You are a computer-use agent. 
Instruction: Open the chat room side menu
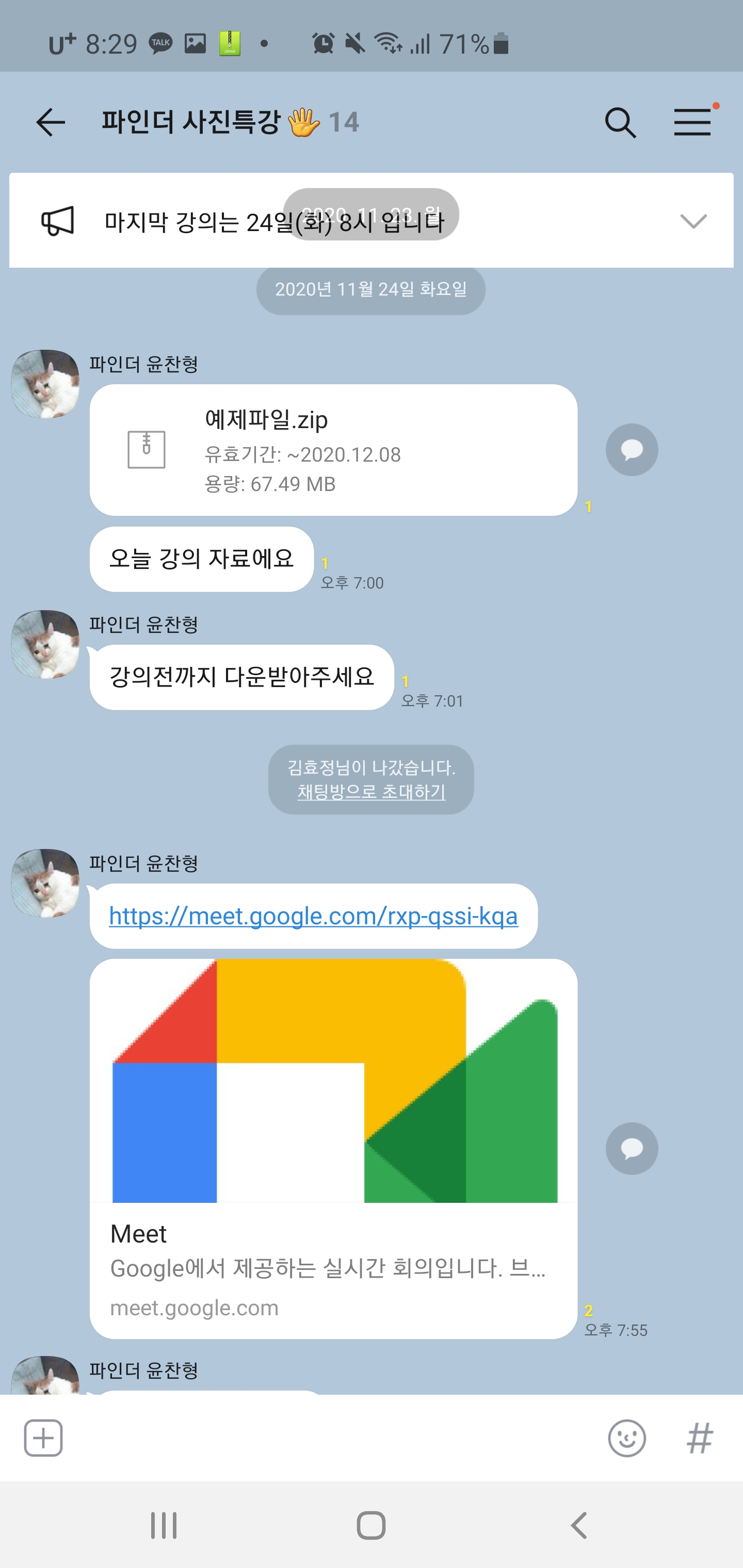tap(693, 122)
